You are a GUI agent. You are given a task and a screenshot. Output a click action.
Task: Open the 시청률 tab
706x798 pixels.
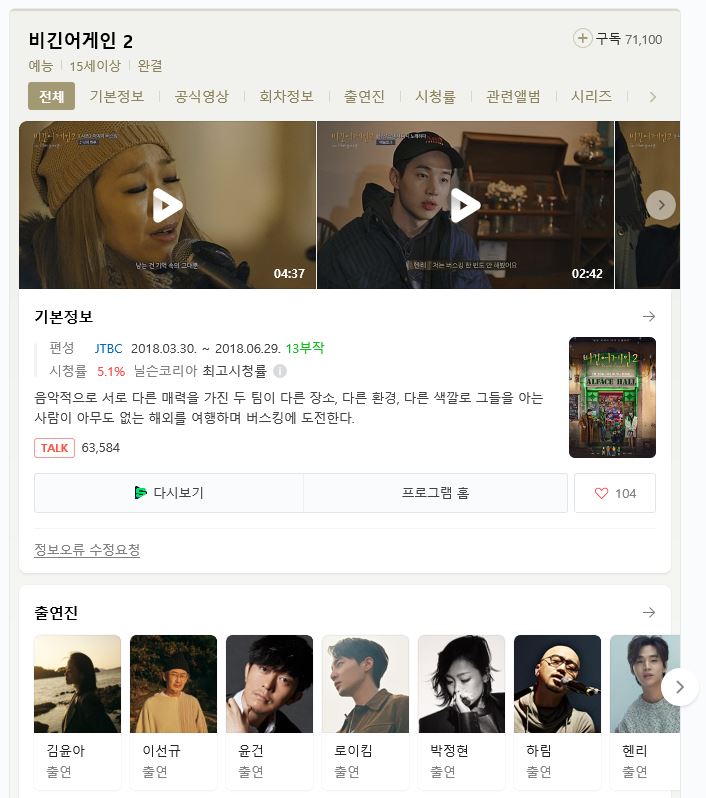click(435, 97)
